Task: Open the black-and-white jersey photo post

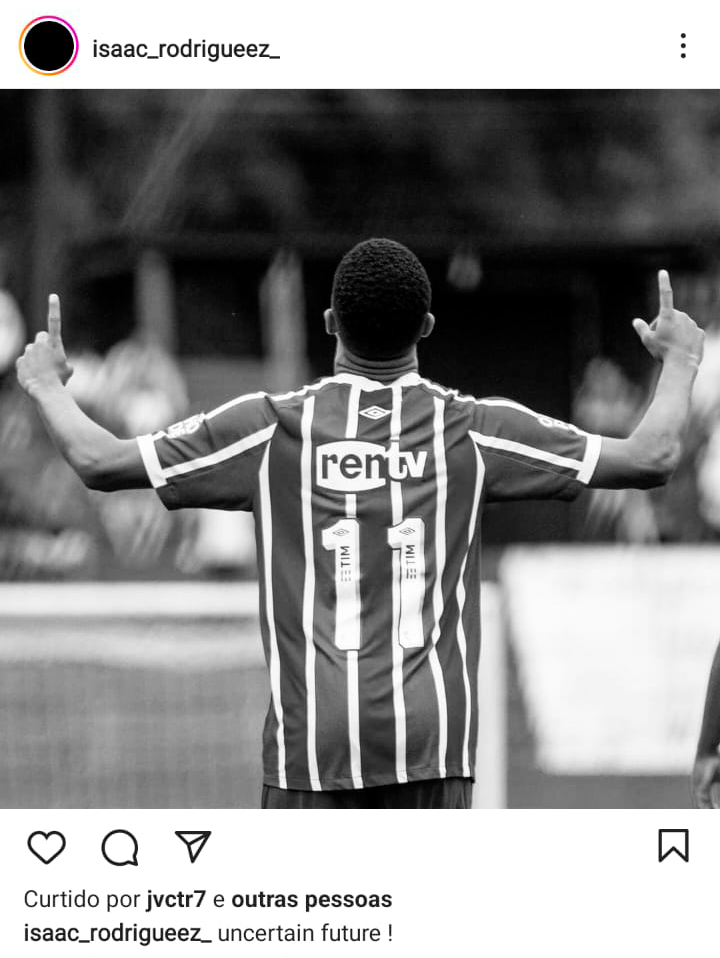Action: (360, 448)
